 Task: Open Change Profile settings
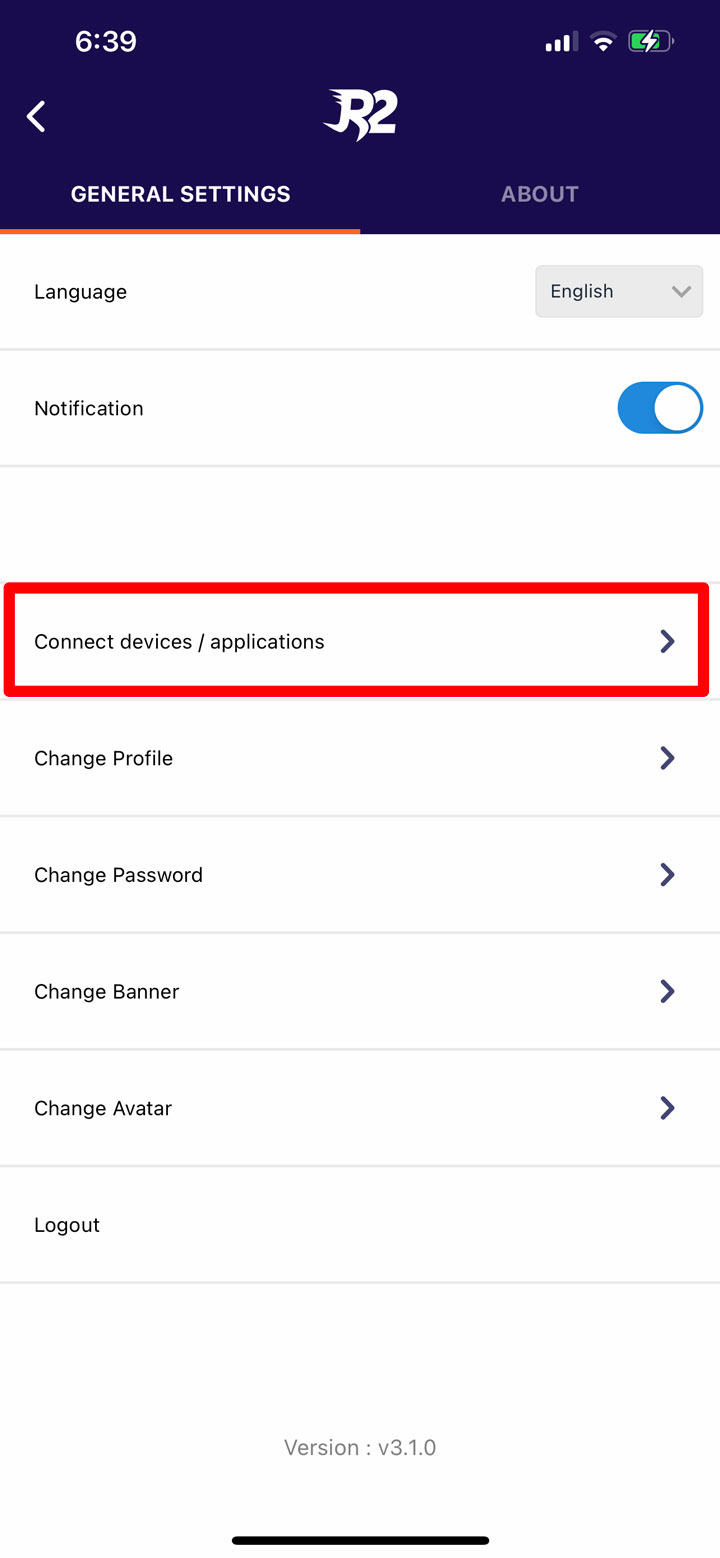click(x=360, y=758)
